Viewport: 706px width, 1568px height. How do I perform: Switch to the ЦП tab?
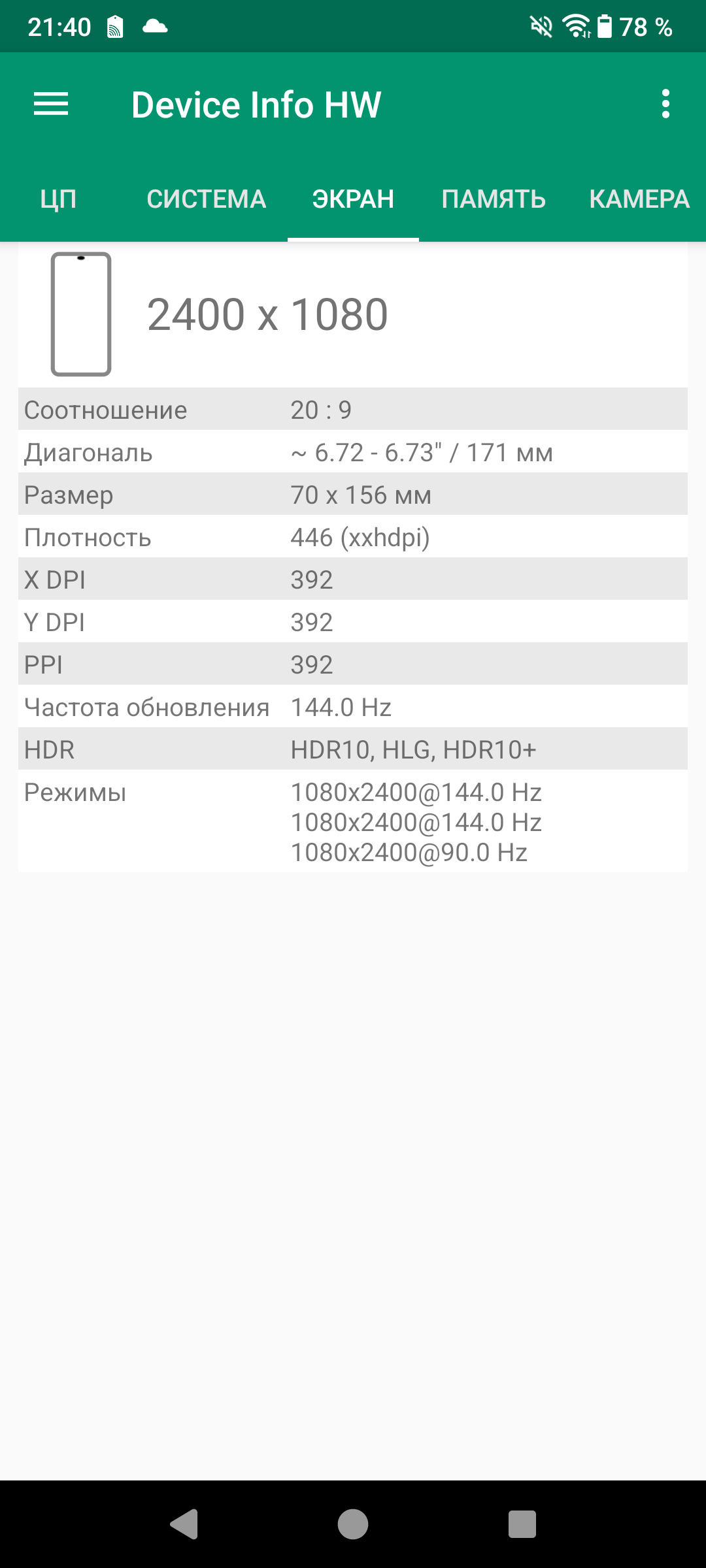(58, 199)
